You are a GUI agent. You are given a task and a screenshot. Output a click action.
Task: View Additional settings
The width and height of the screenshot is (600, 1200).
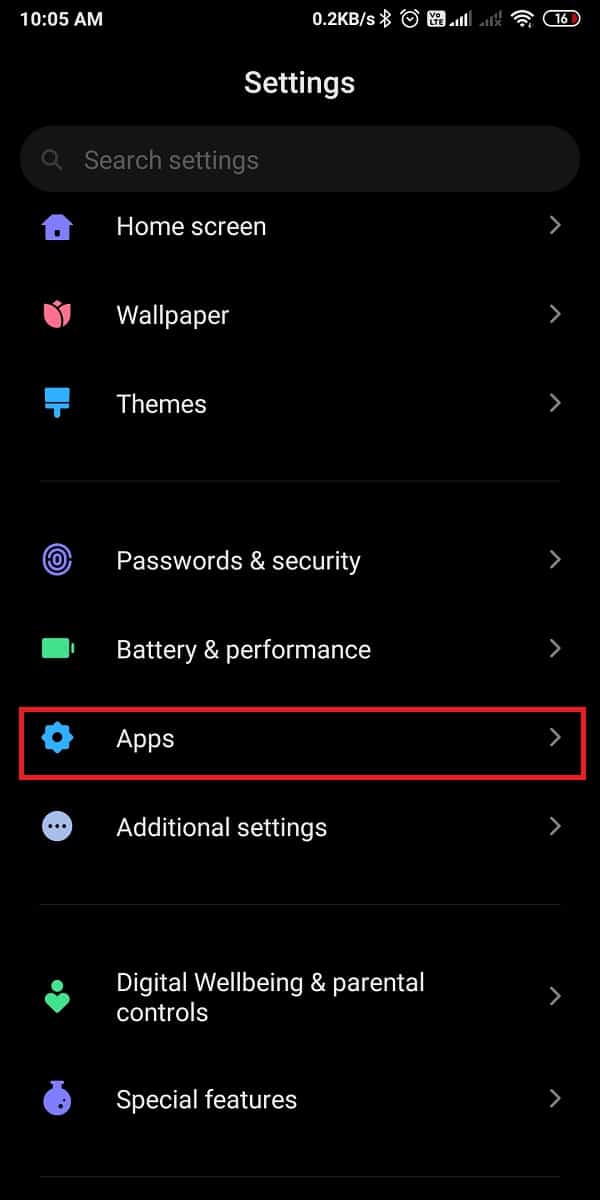click(300, 828)
